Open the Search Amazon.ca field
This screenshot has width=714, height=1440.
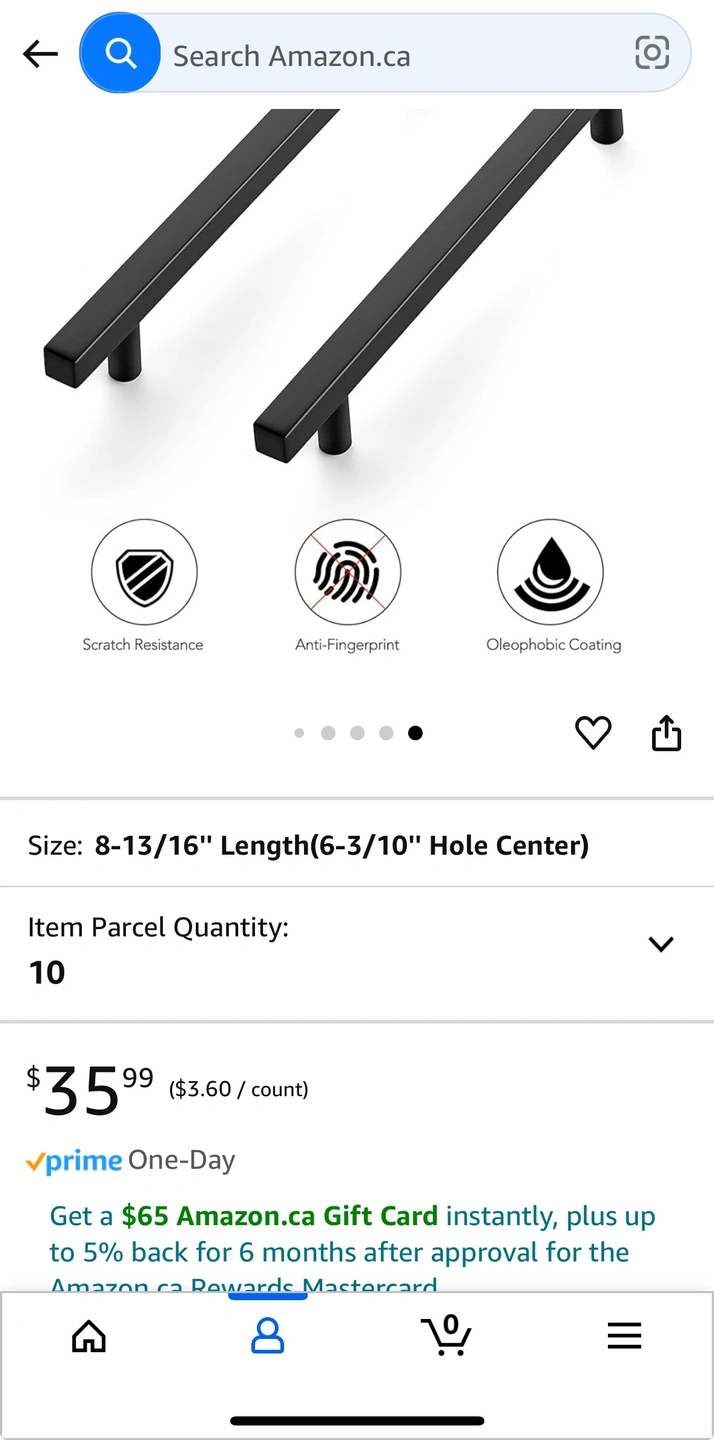pyautogui.click(x=390, y=56)
